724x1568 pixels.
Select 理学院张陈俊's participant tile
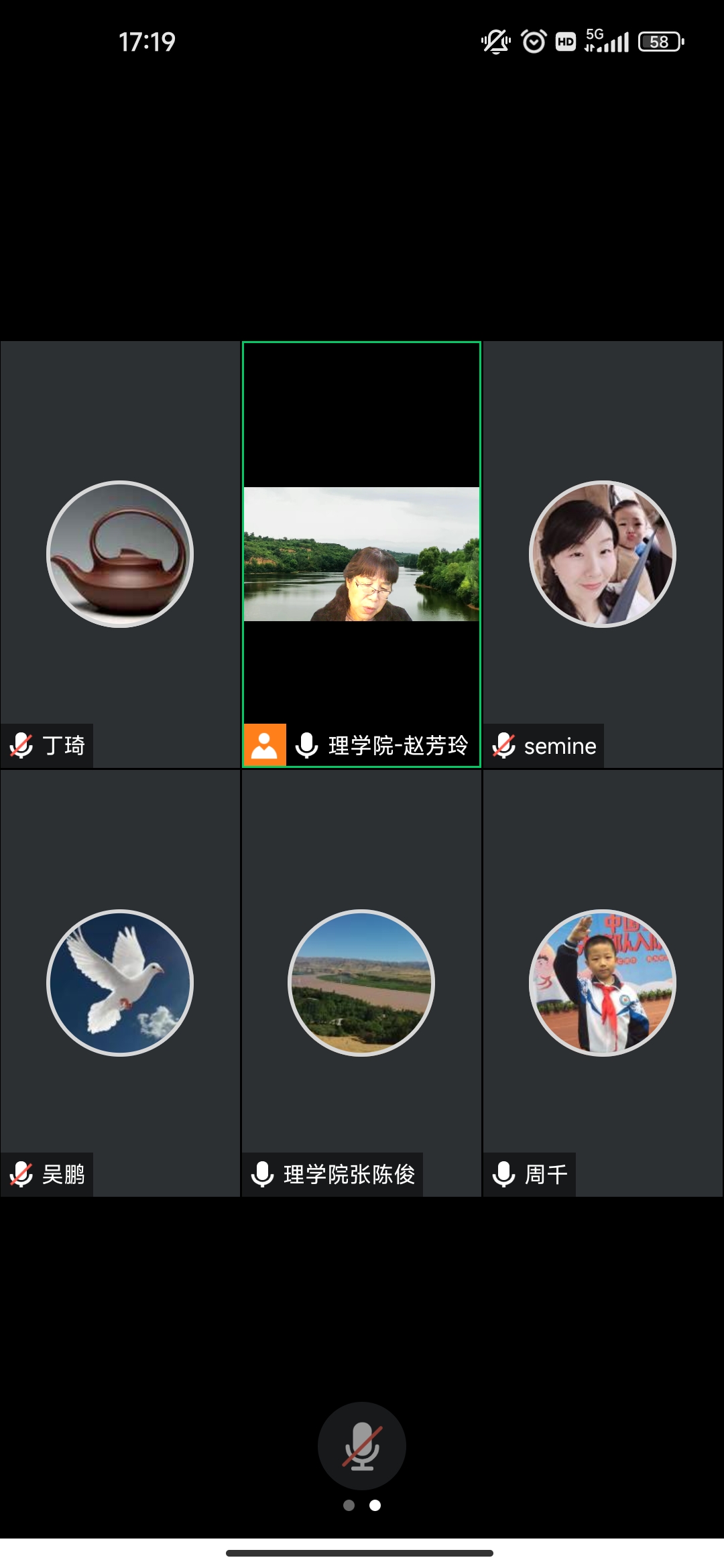(361, 982)
